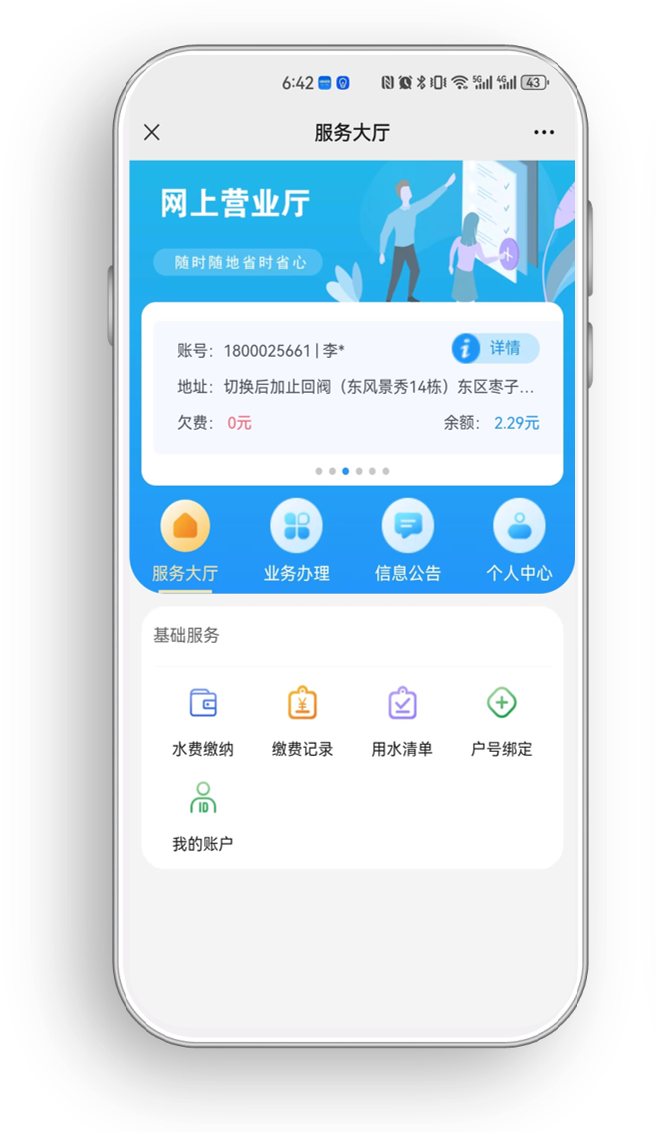
Task: View 缴费记录 payment records
Action: click(302, 719)
